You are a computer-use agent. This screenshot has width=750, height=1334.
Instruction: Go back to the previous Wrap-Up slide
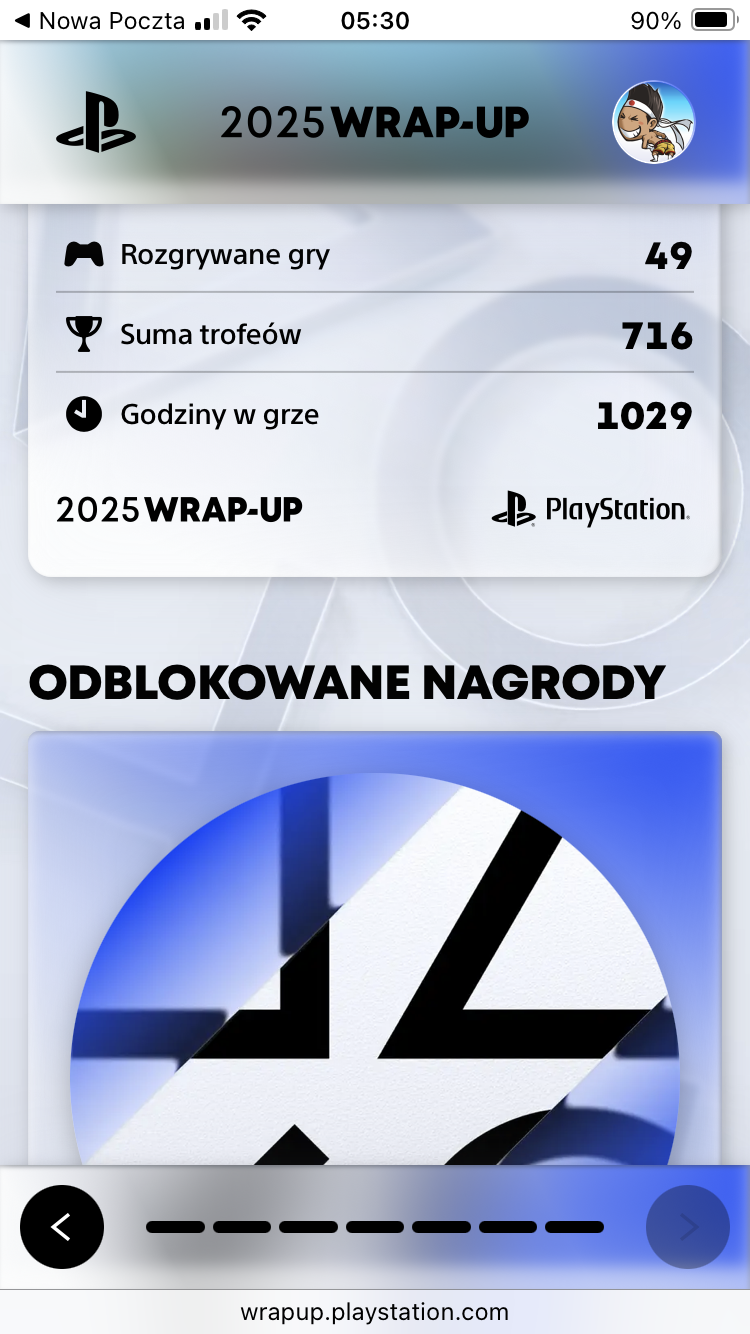(62, 1227)
